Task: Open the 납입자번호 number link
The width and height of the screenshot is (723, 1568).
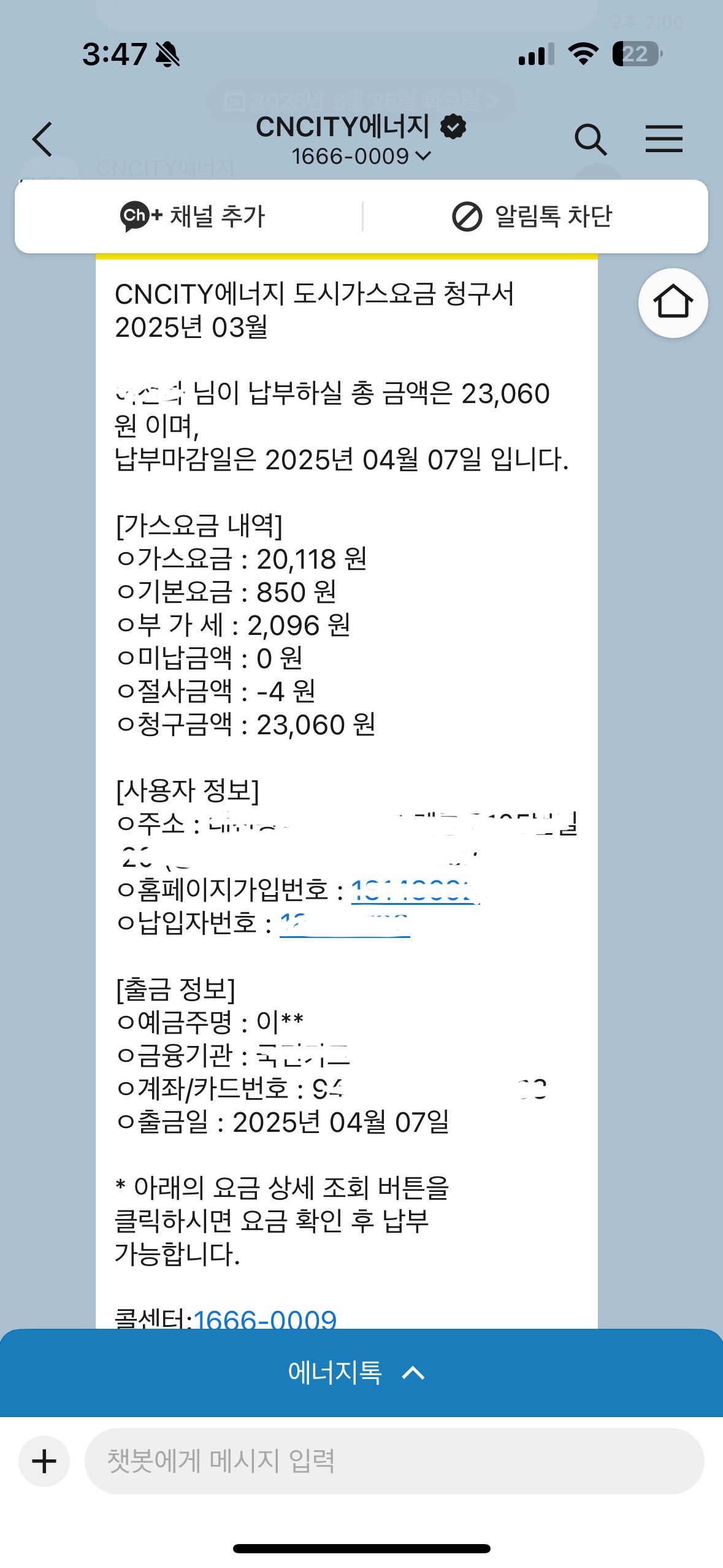Action: [344, 924]
